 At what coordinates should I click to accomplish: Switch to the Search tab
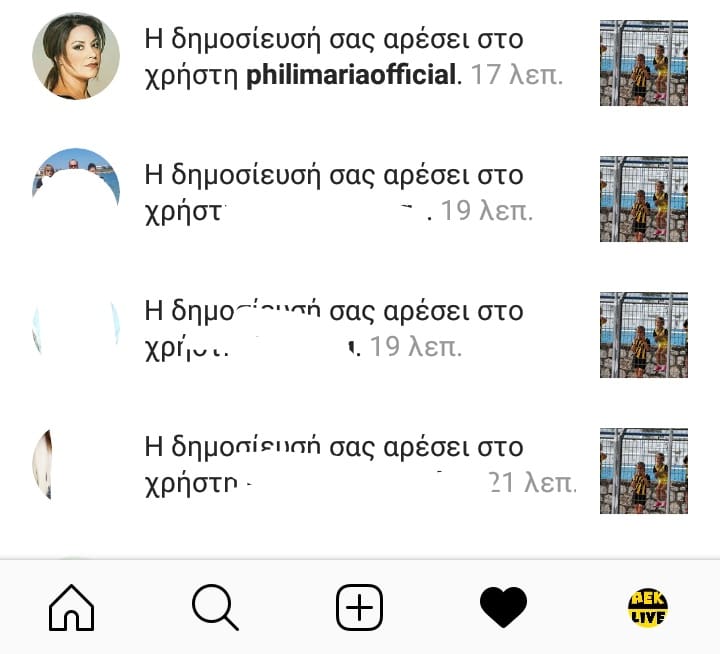(x=215, y=607)
